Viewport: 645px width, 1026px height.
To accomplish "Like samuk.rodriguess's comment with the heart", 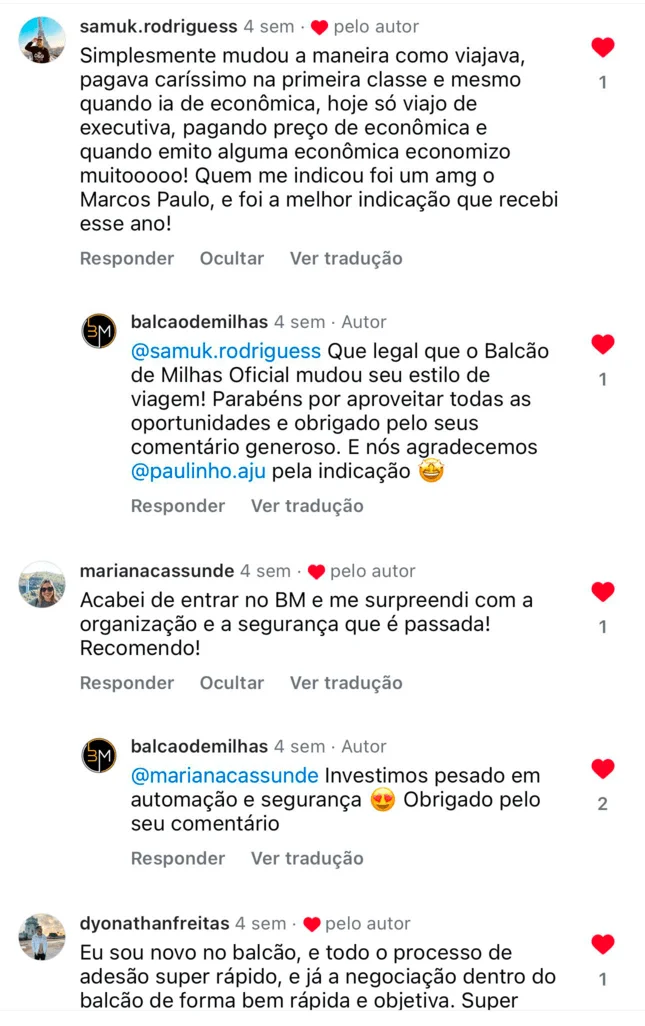I will pyautogui.click(x=602, y=47).
